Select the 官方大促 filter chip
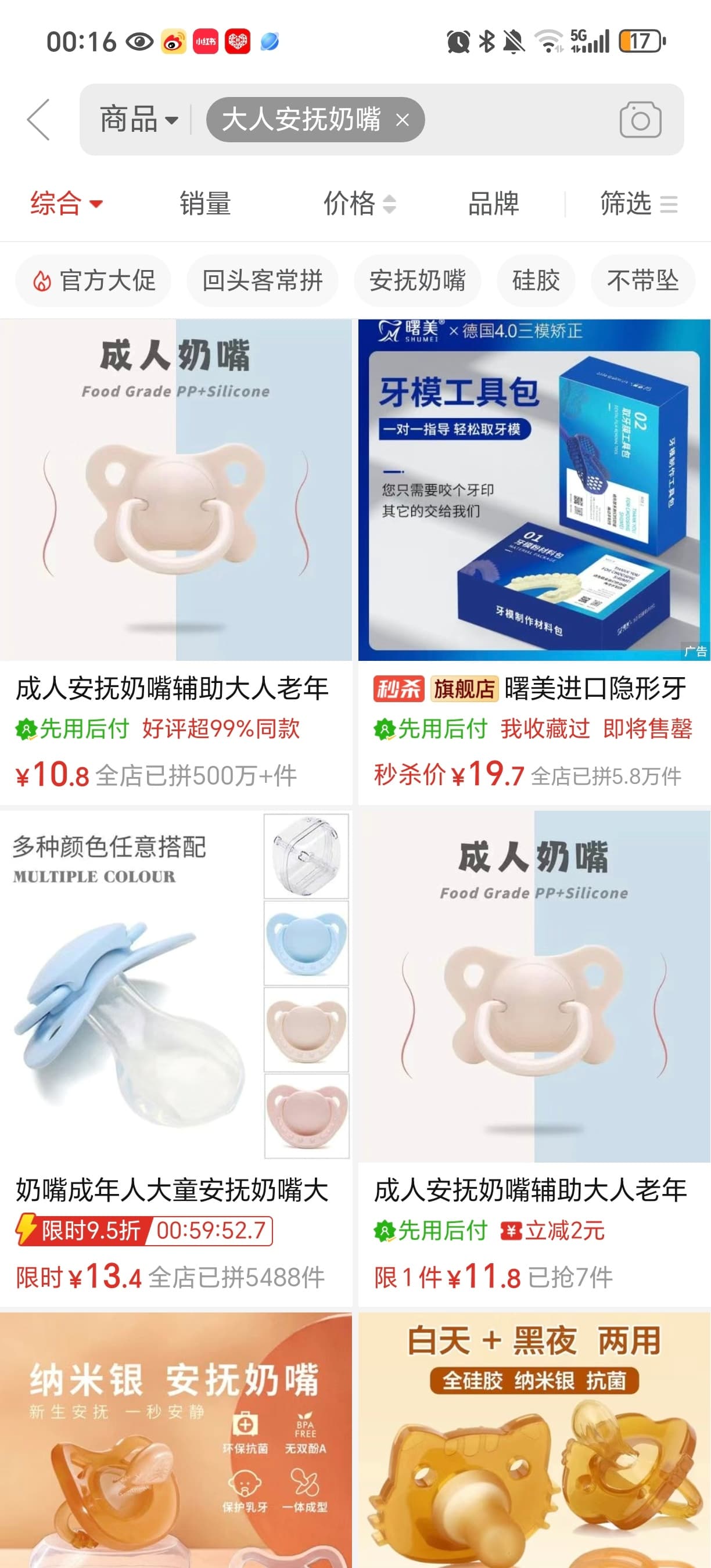The width and height of the screenshot is (711, 1568). [94, 280]
